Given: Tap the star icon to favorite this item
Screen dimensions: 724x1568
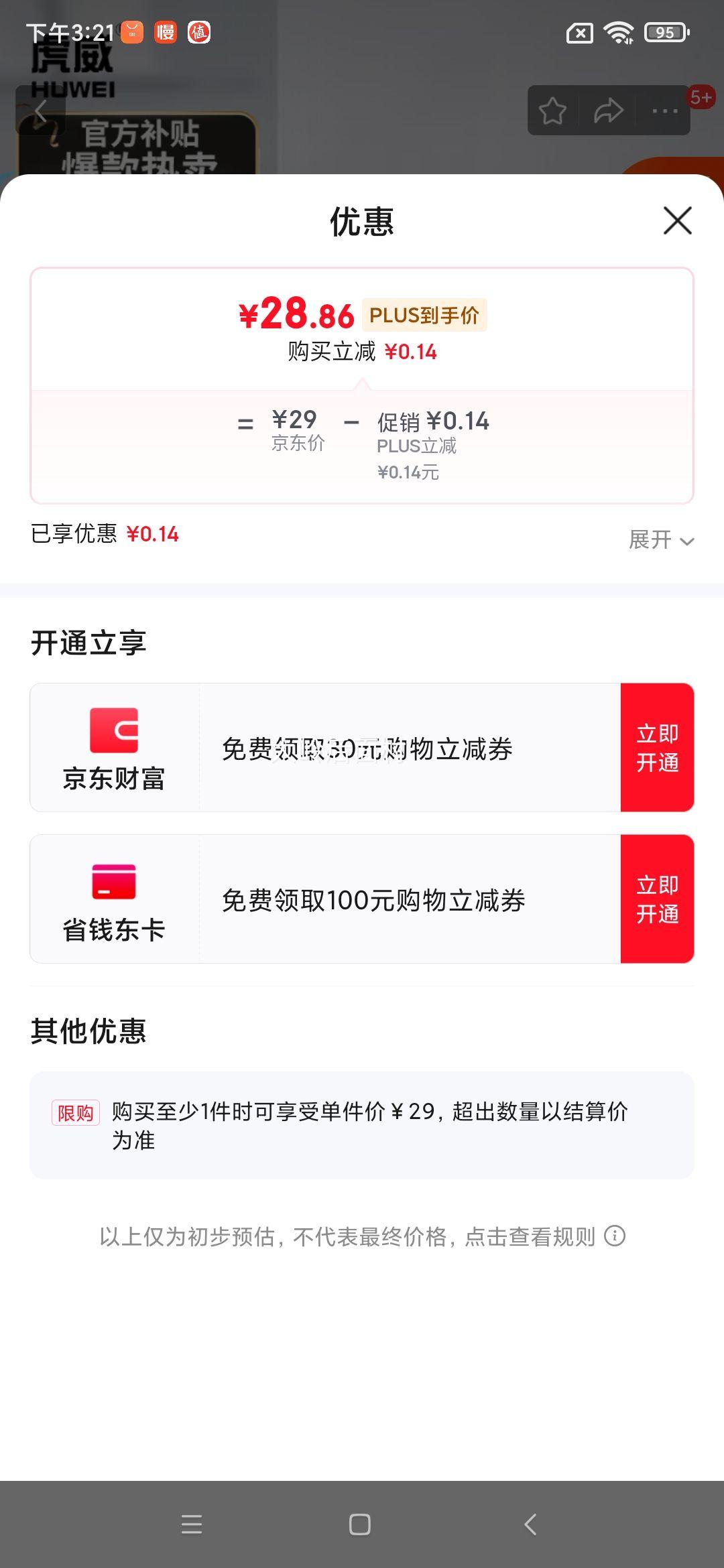Looking at the screenshot, I should pos(552,109).
